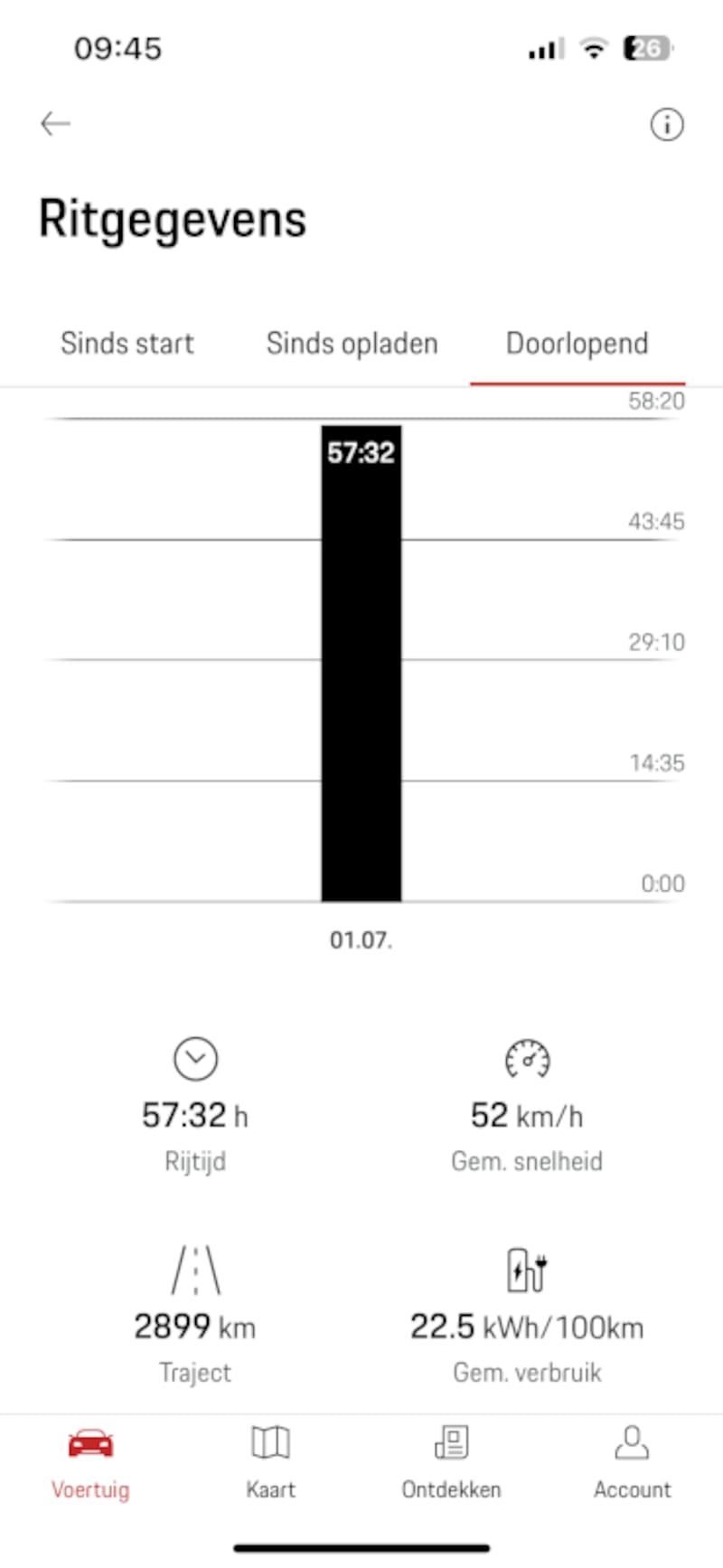
Task: Switch to the Sinds start tab
Action: click(x=127, y=344)
